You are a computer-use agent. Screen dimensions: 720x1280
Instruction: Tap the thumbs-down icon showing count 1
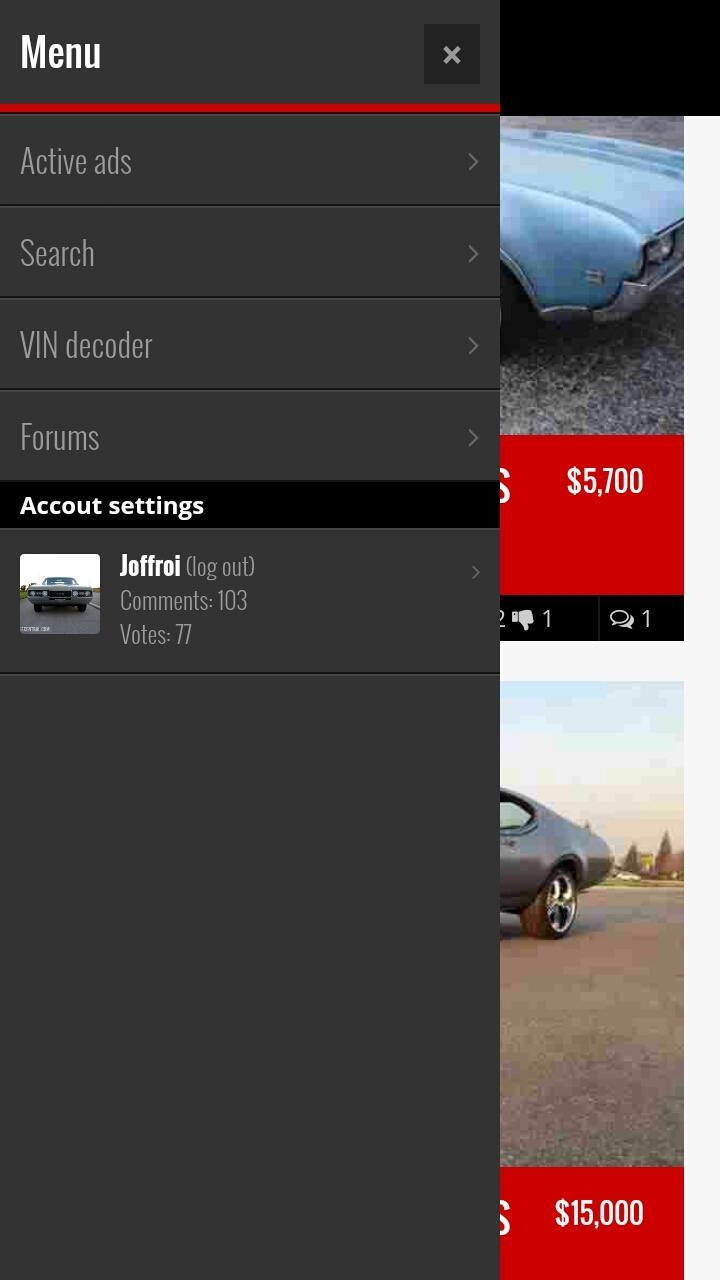pyautogui.click(x=524, y=618)
